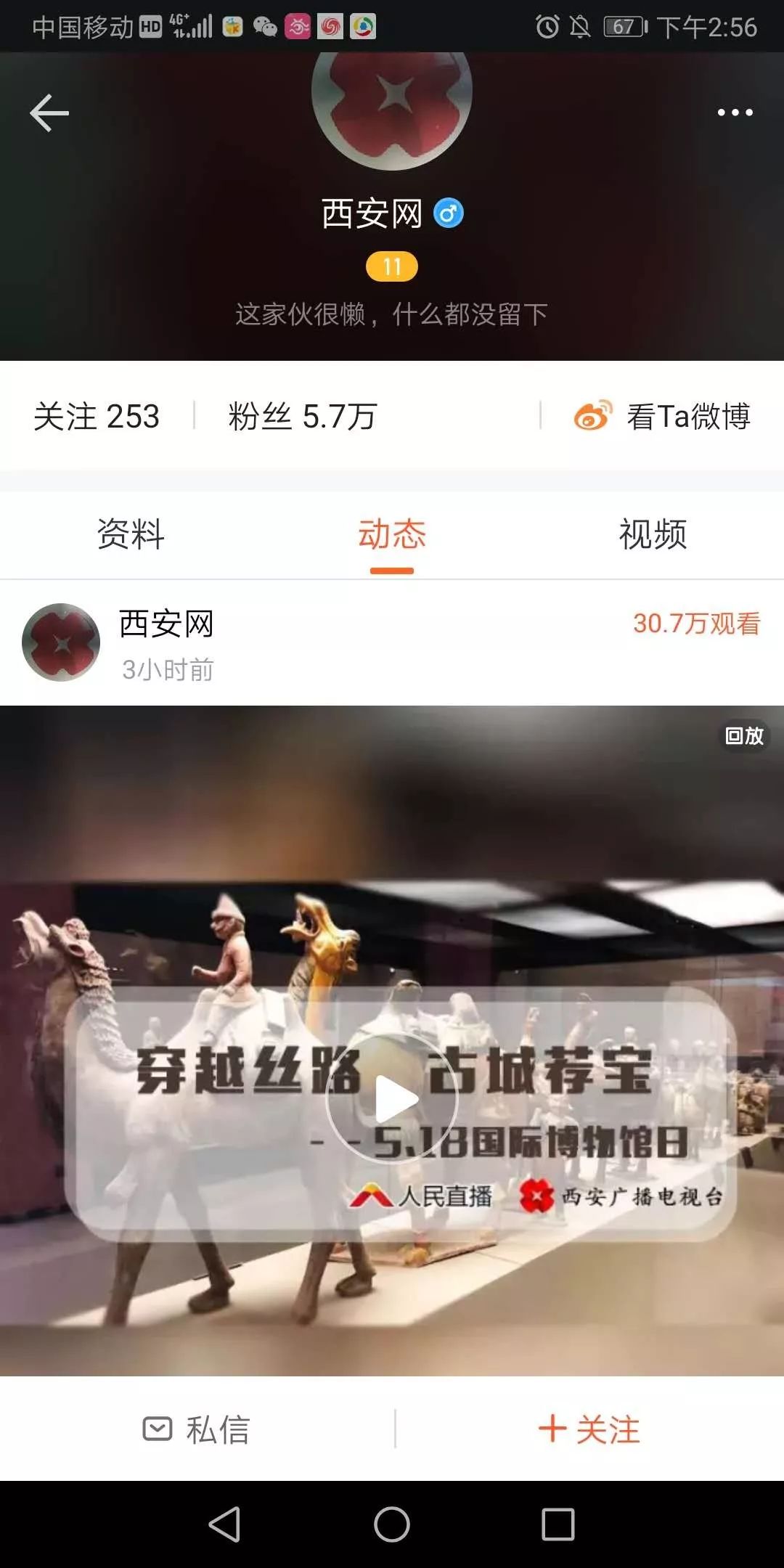Screen dimensions: 784x1568
Task: Switch to the 资料 tab
Action: pos(131,534)
